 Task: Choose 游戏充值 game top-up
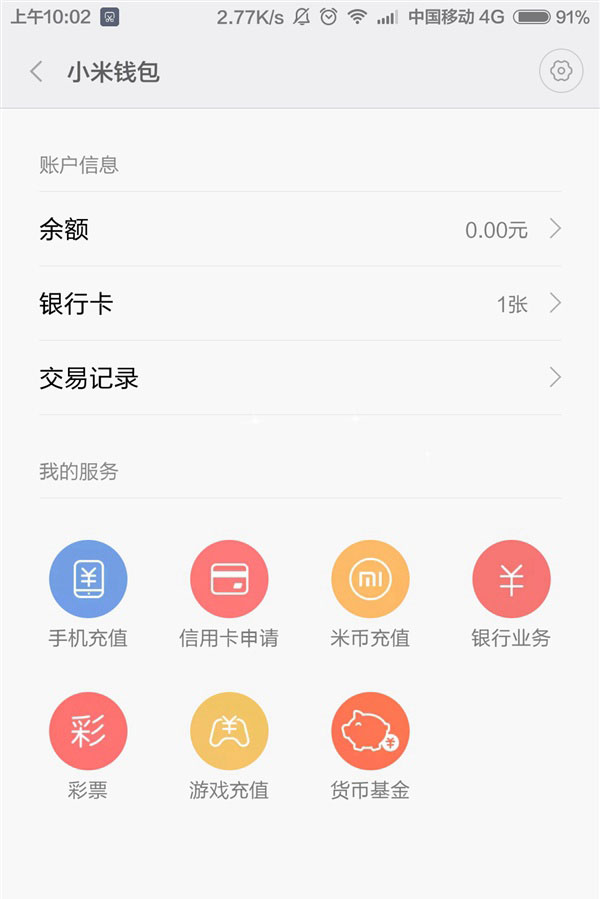tap(229, 732)
